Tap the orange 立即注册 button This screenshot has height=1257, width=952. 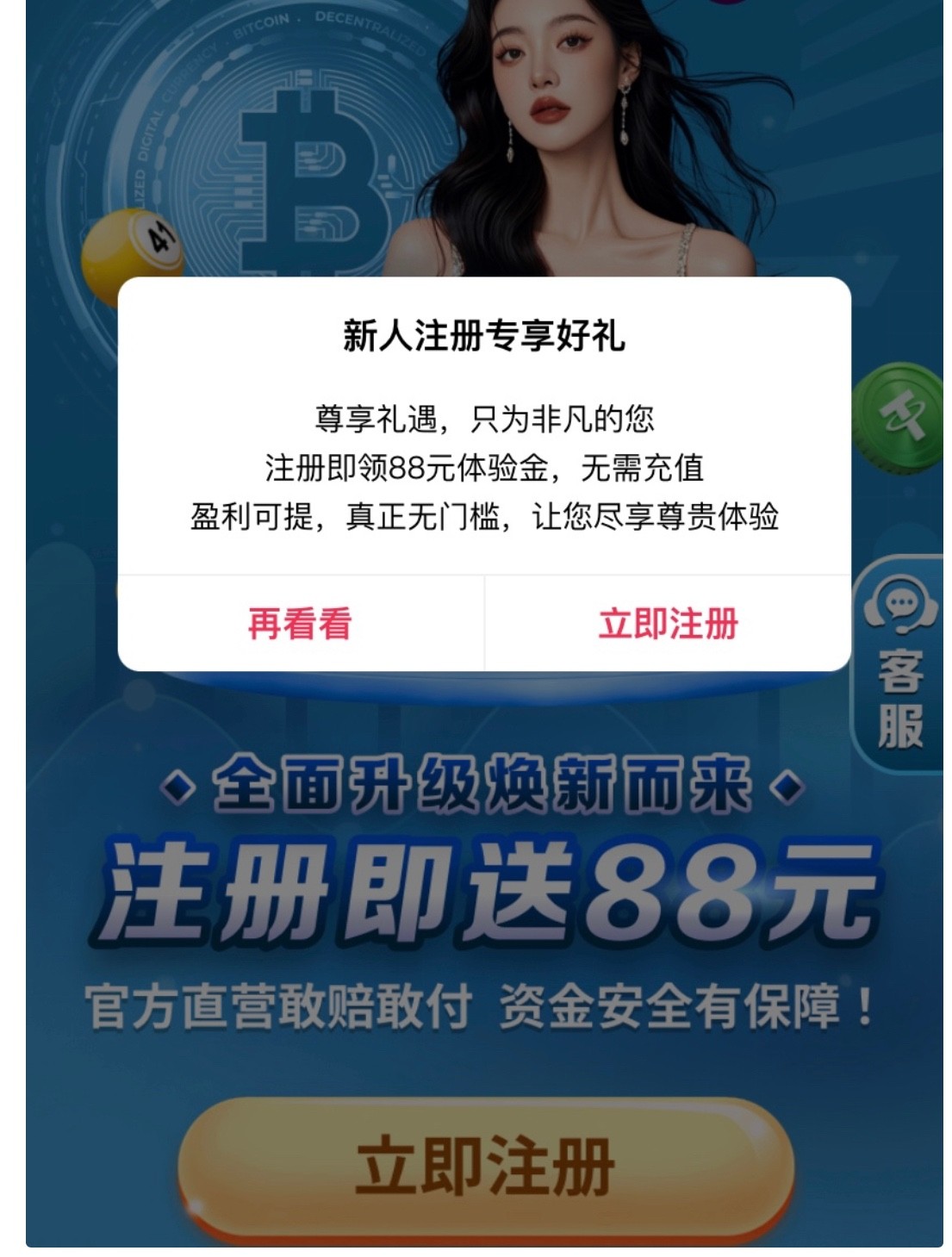[484, 1165]
